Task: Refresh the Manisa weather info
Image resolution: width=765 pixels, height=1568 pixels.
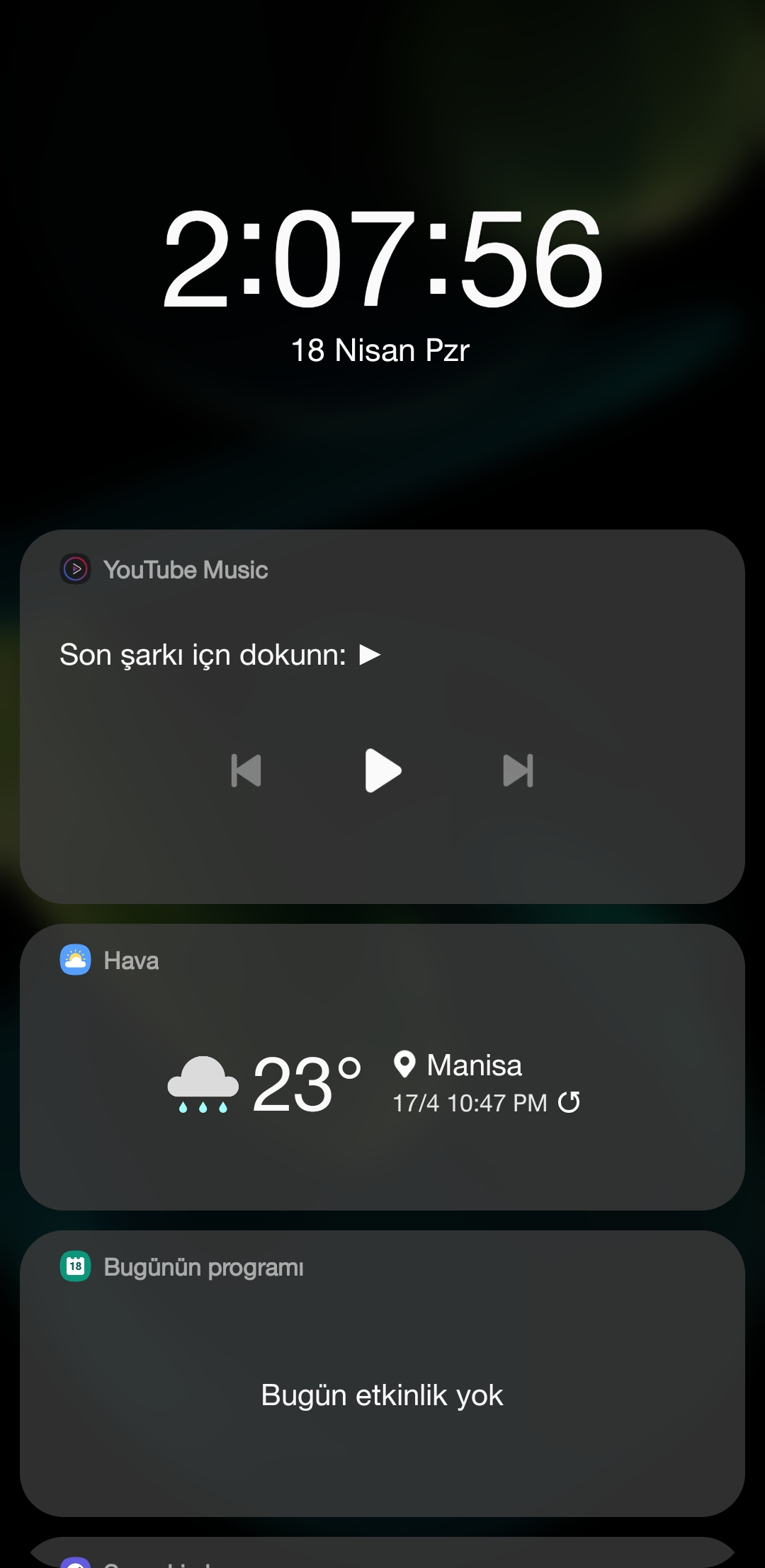Action: [569, 1102]
